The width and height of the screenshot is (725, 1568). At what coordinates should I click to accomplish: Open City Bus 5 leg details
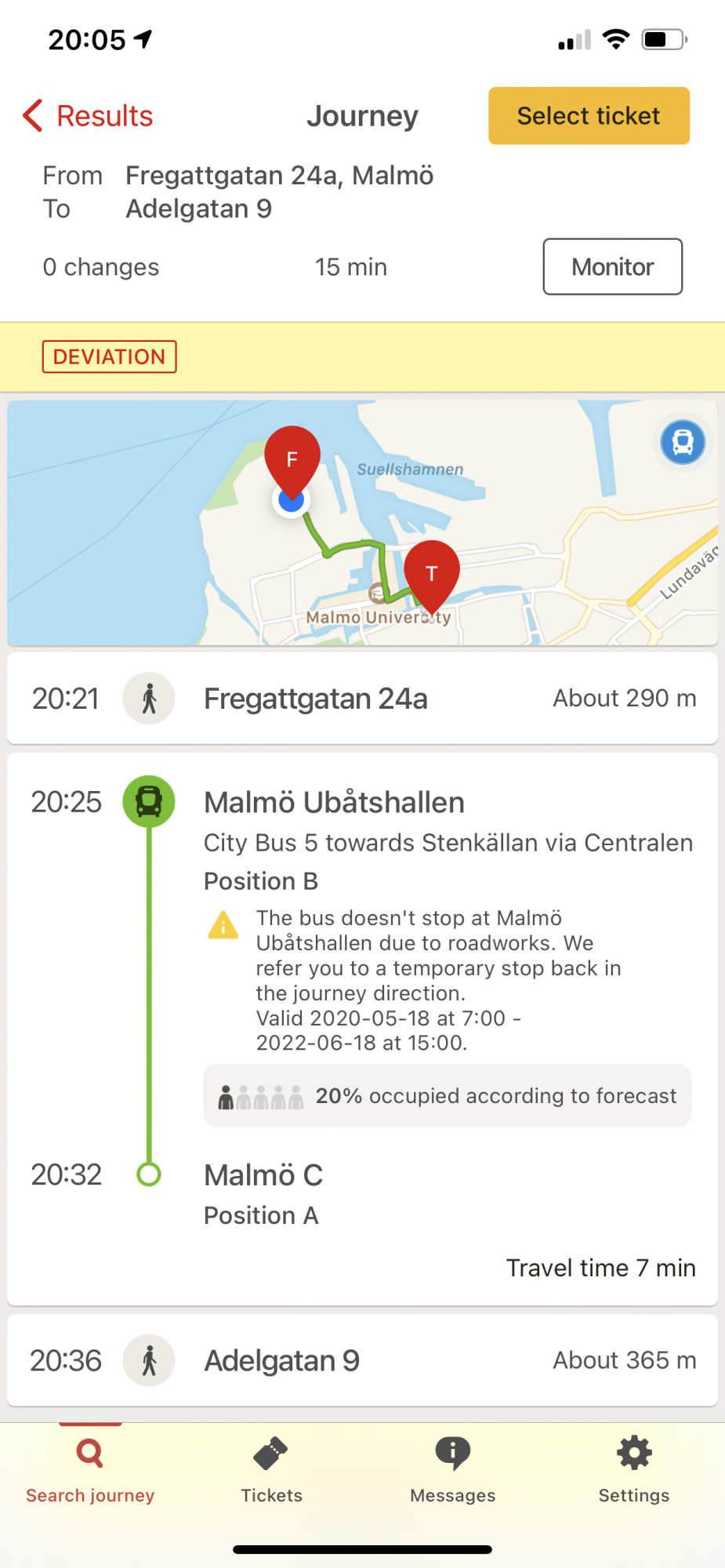pos(447,842)
